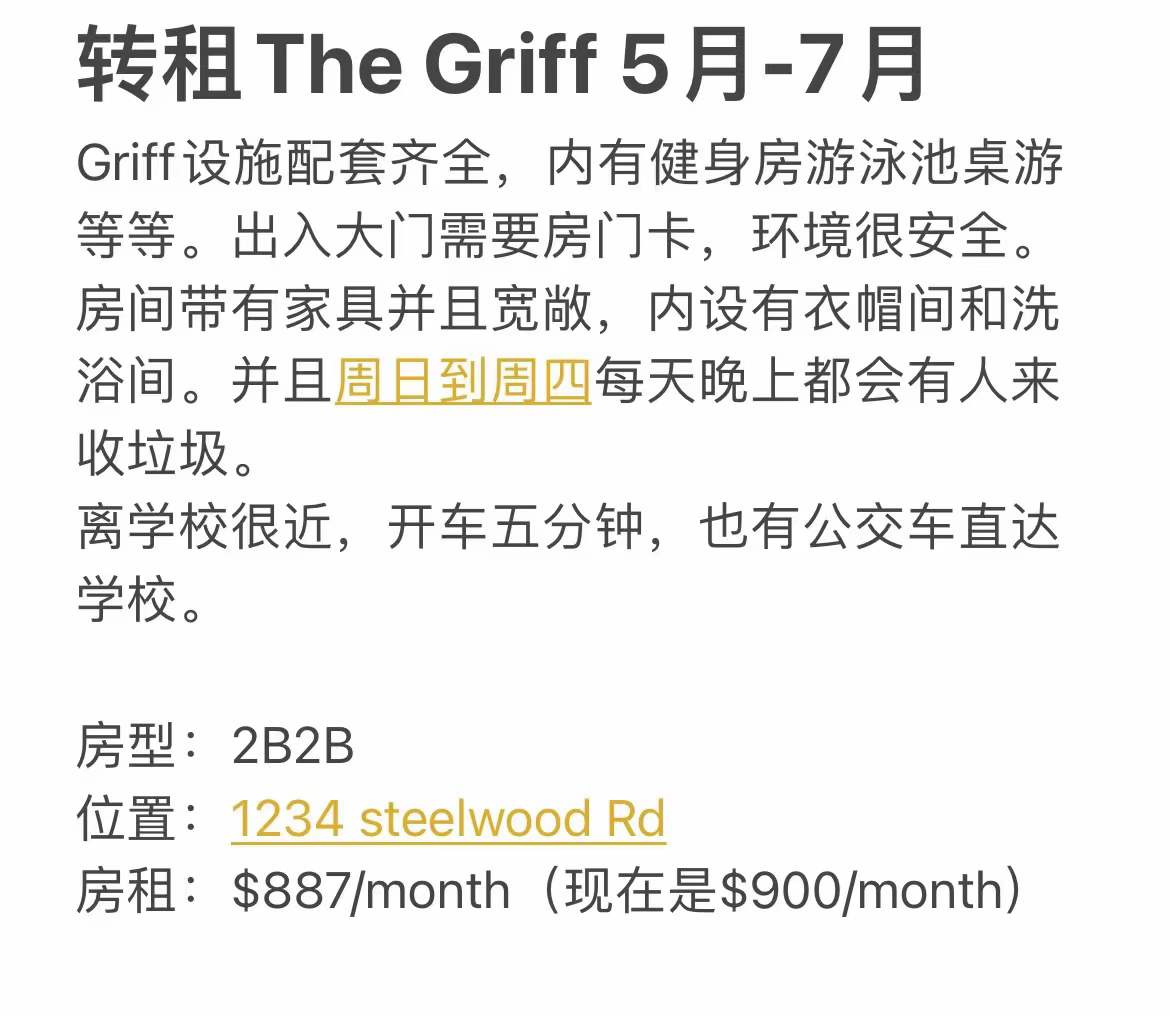Open the 周日到周四 date link
The image size is (1170, 1016).
click(x=463, y=383)
